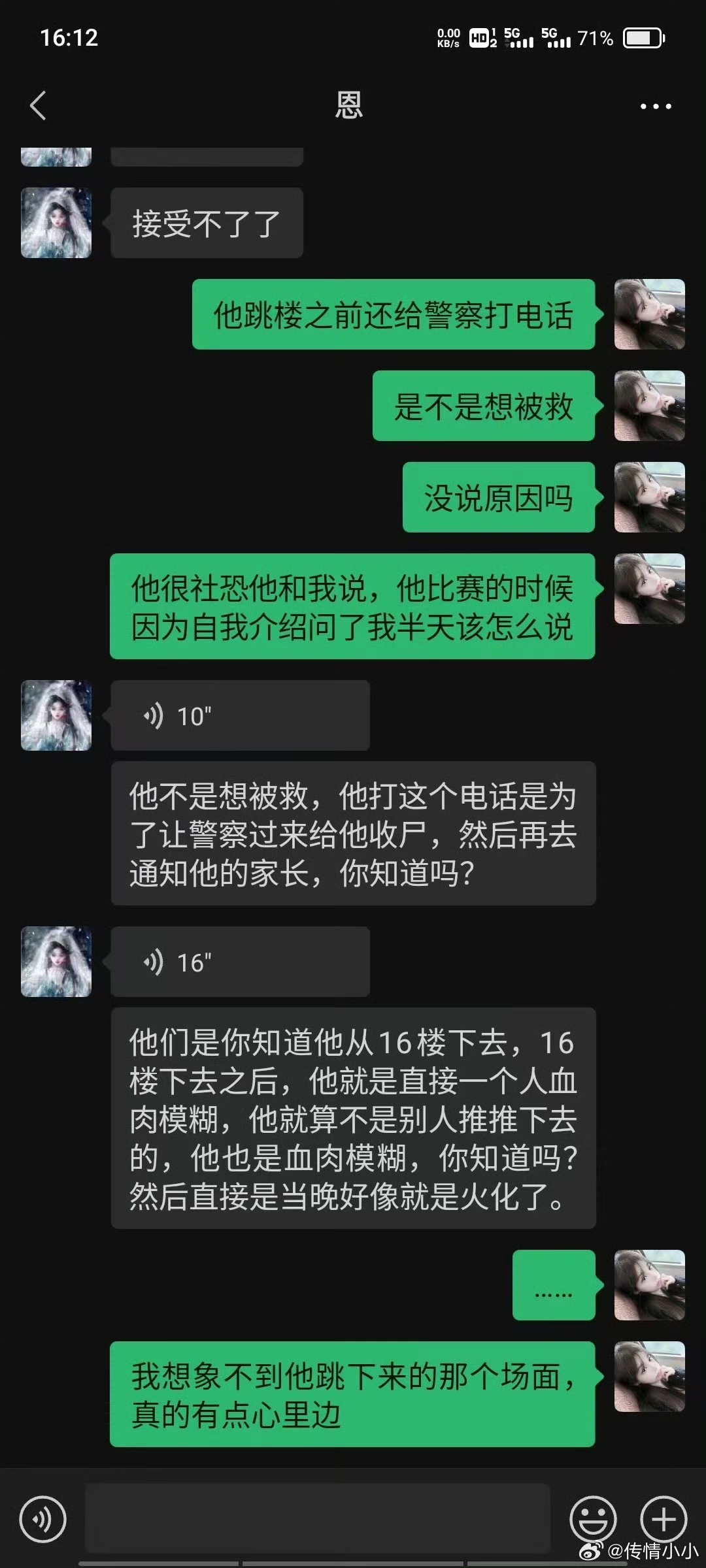Go back from the 恩 chat
Screen dimensions: 706x1568
[x=39, y=106]
